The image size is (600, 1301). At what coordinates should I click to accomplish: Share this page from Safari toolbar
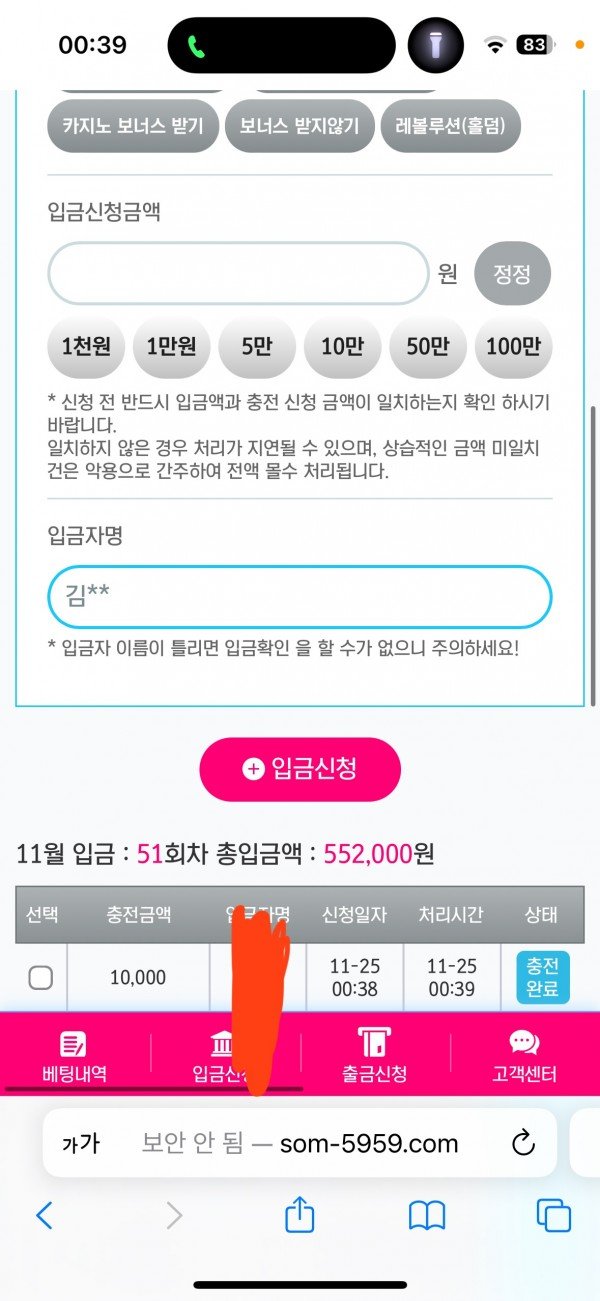point(300,1215)
